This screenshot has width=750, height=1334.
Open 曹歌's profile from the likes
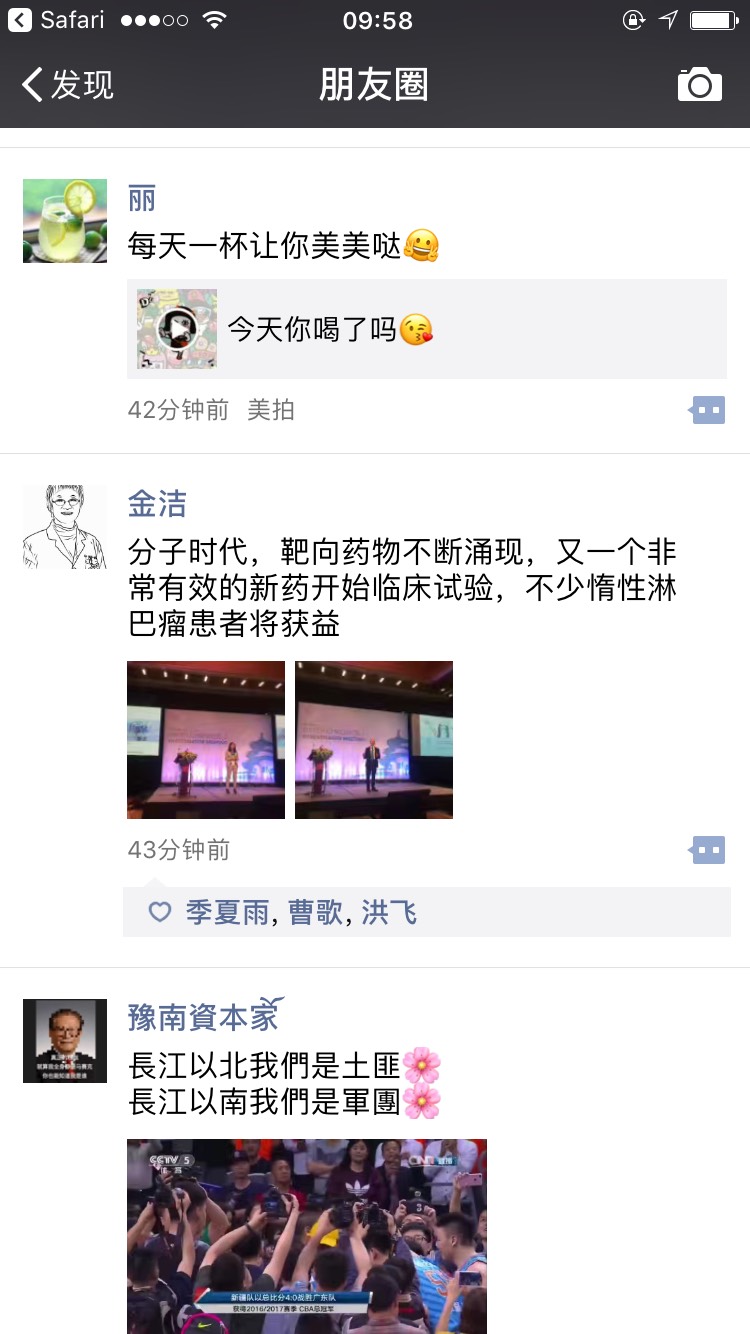tap(315, 912)
